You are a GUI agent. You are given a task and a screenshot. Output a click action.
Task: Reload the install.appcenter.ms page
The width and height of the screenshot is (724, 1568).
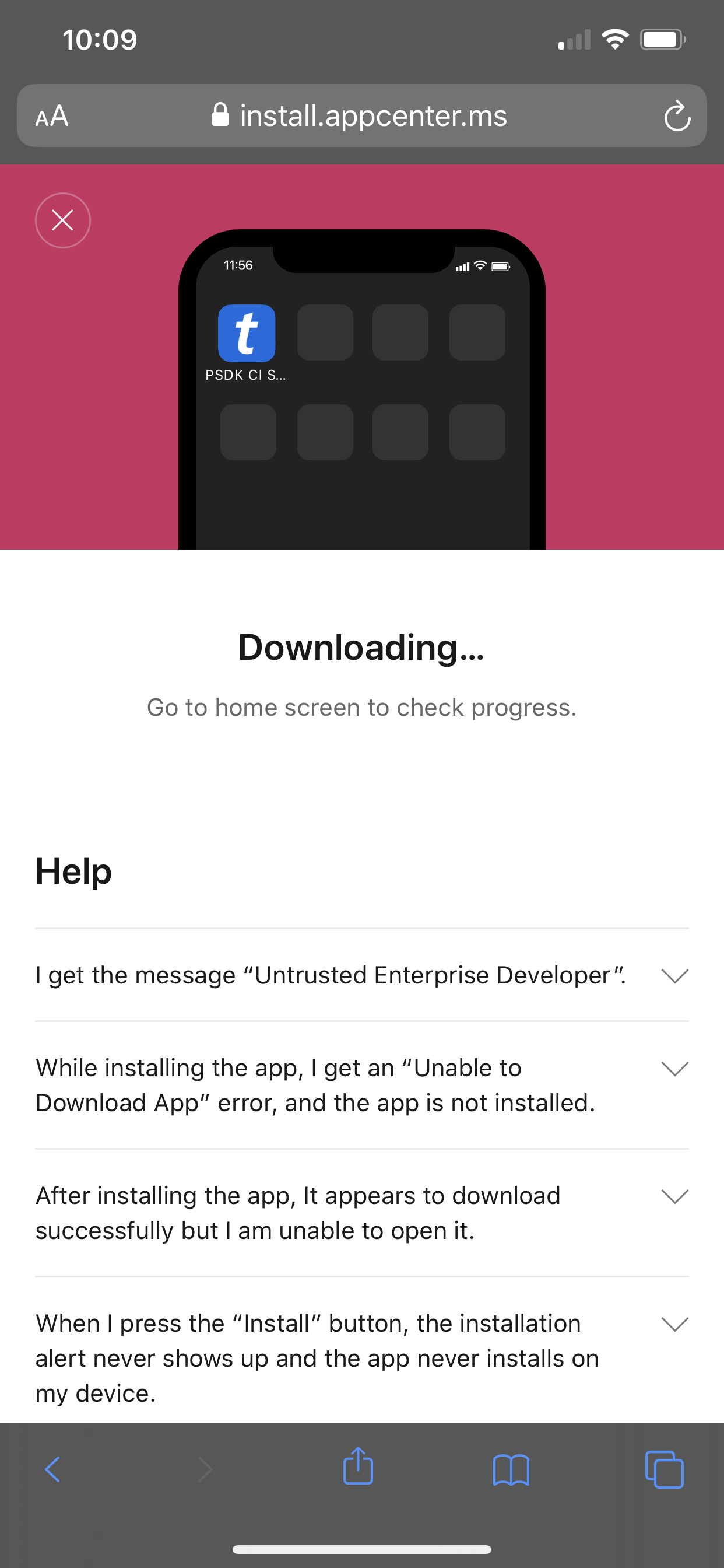[x=677, y=116]
